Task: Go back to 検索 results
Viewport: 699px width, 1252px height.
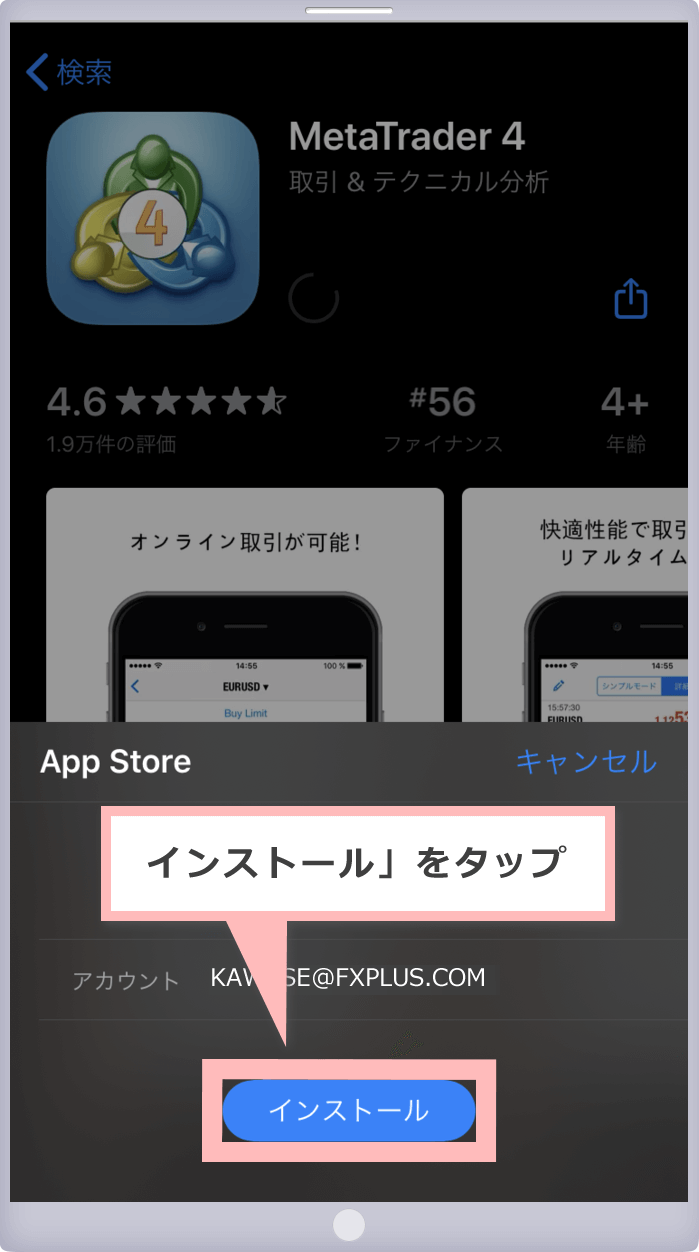Action: pos(69,72)
